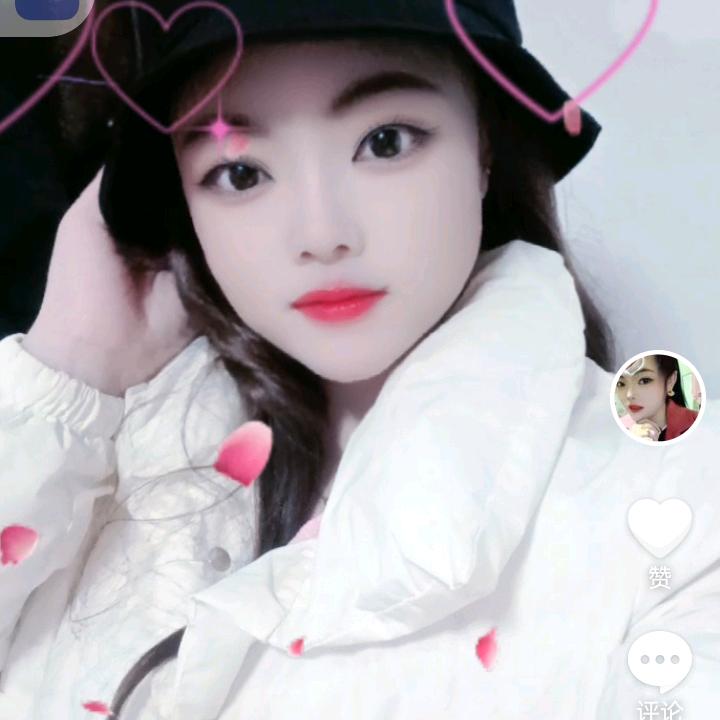The image size is (720, 720).
Task: Open the creator's profile avatar
Action: coord(658,398)
